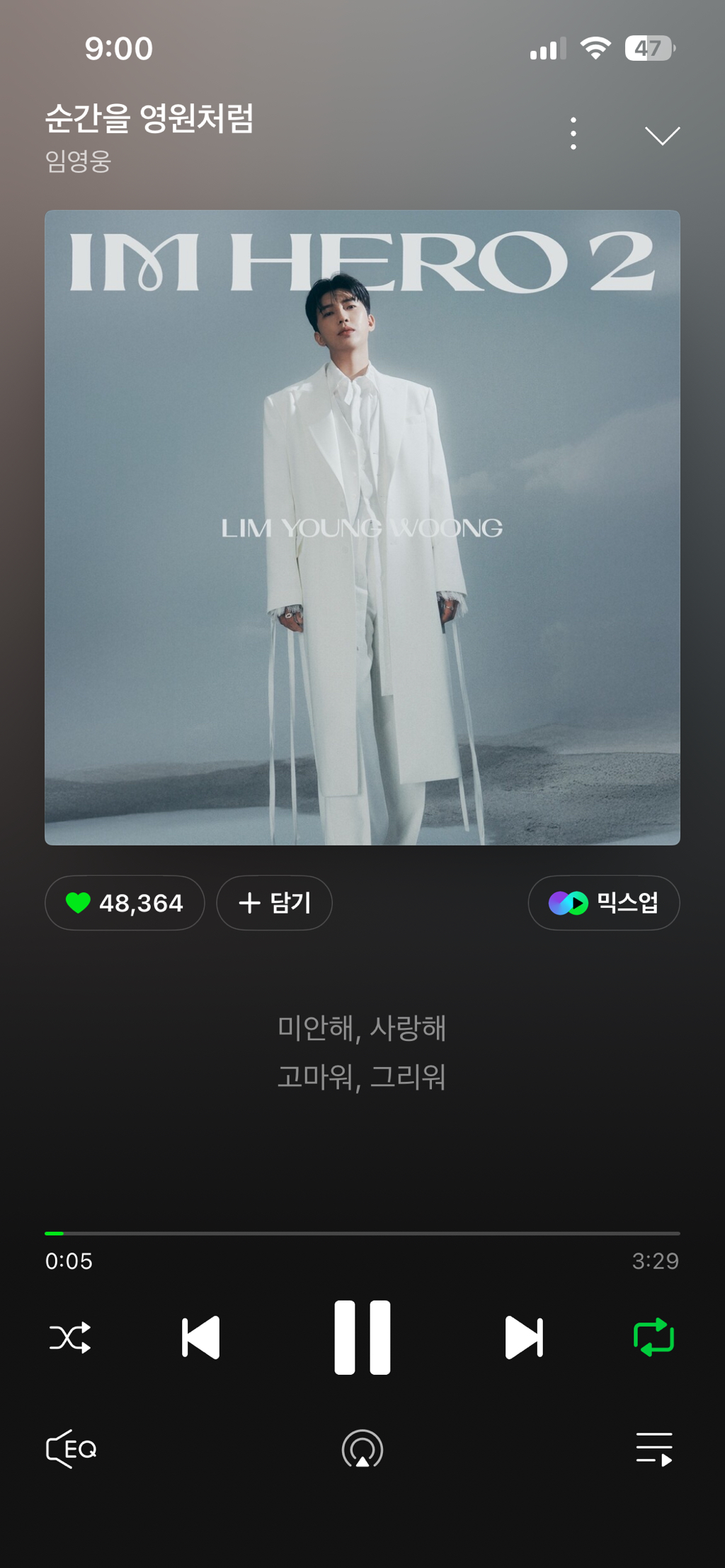Tap the IM HERO 2 album cover
The height and width of the screenshot is (1568, 725).
[x=362, y=527]
